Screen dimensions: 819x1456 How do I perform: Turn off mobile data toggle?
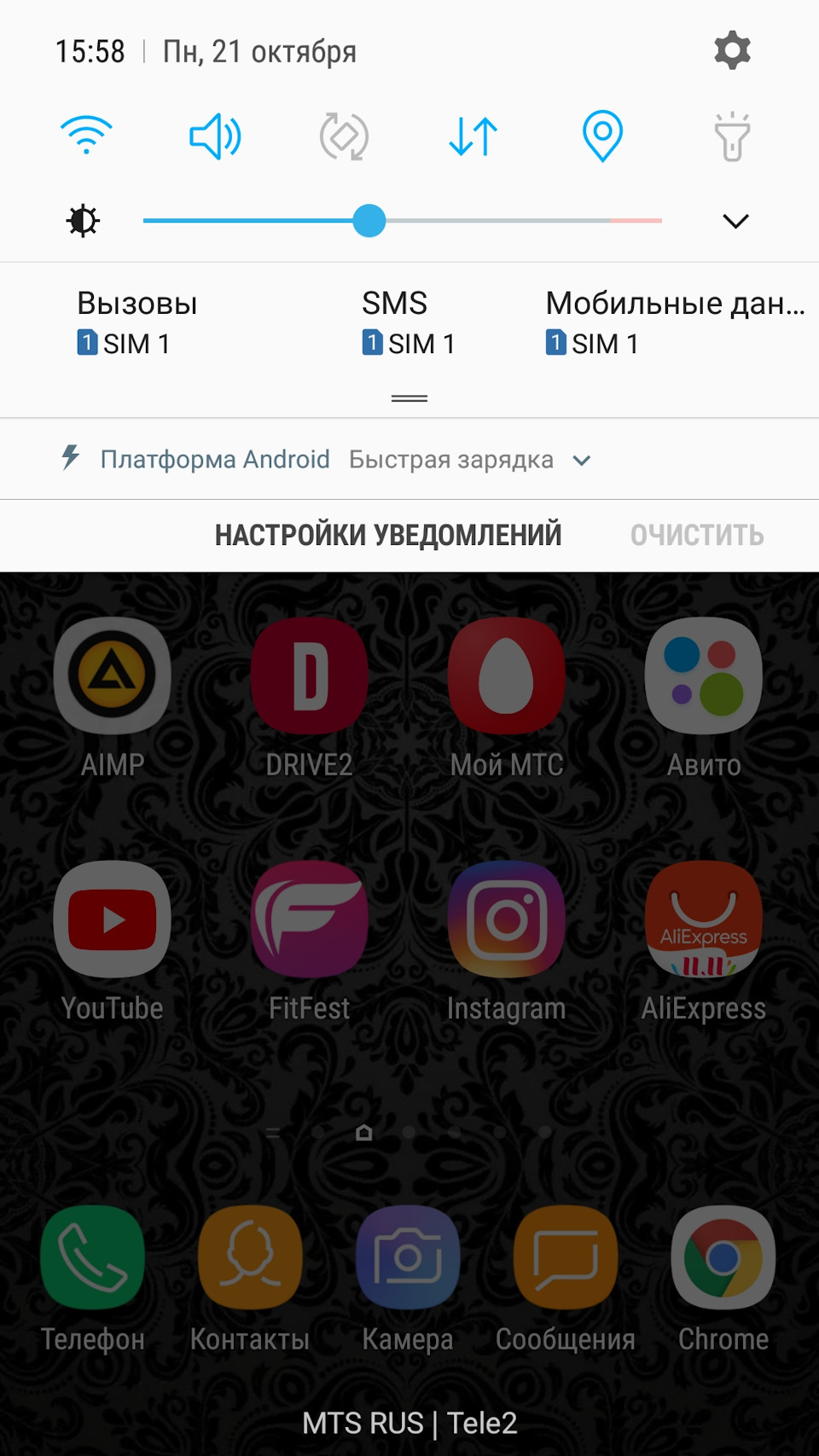(x=473, y=136)
